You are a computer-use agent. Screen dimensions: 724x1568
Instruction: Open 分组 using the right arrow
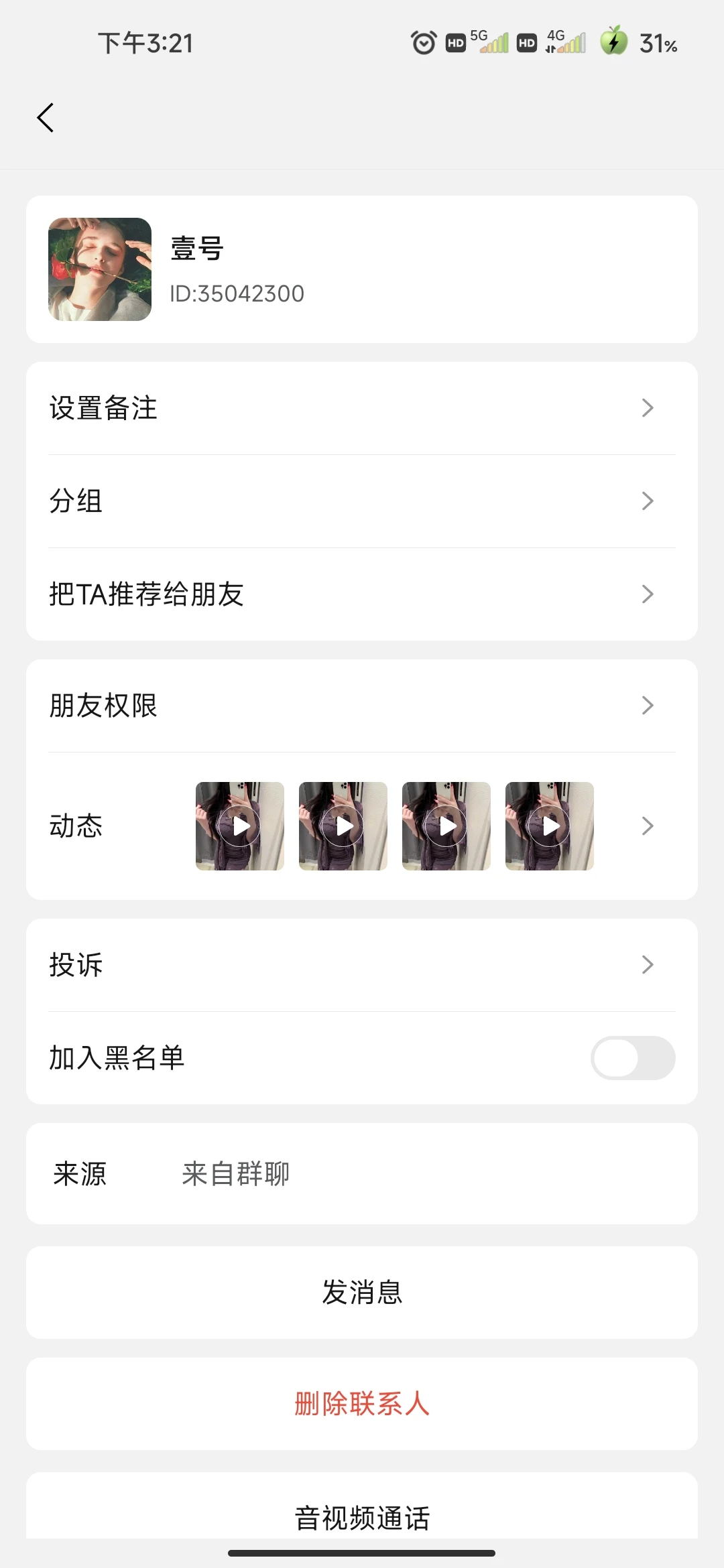point(646,501)
